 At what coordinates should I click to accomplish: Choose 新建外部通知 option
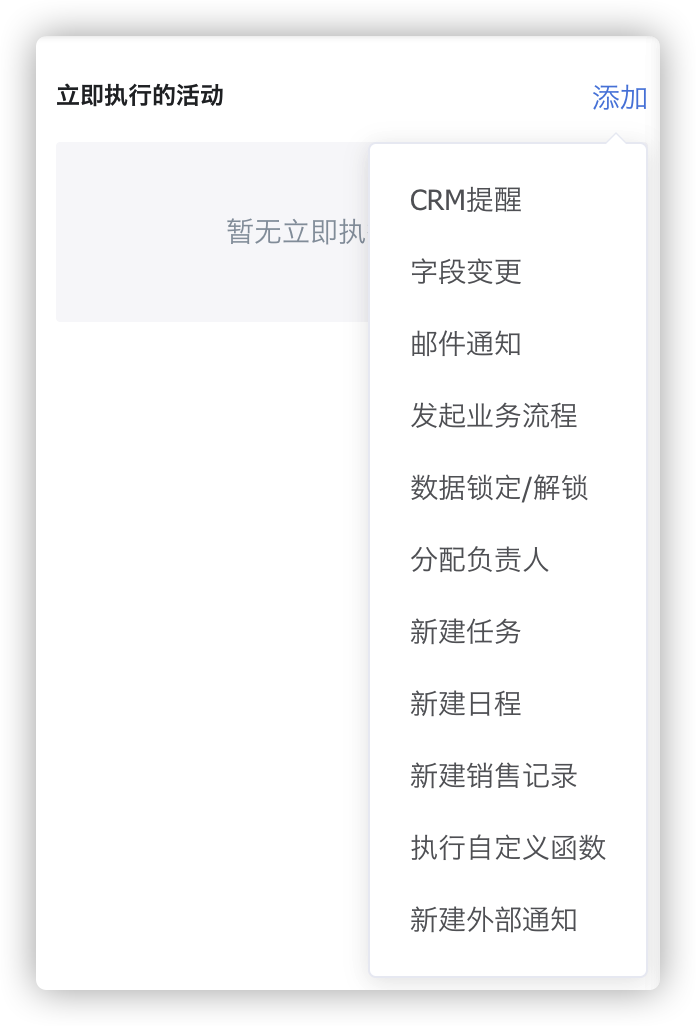pos(494,920)
